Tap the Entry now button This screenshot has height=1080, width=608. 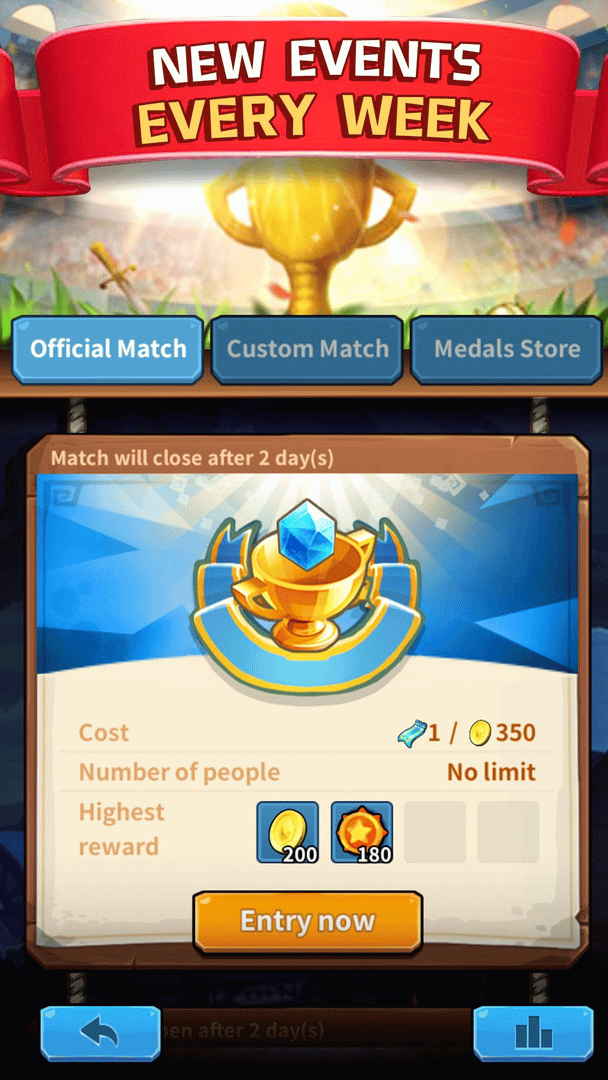[307, 921]
